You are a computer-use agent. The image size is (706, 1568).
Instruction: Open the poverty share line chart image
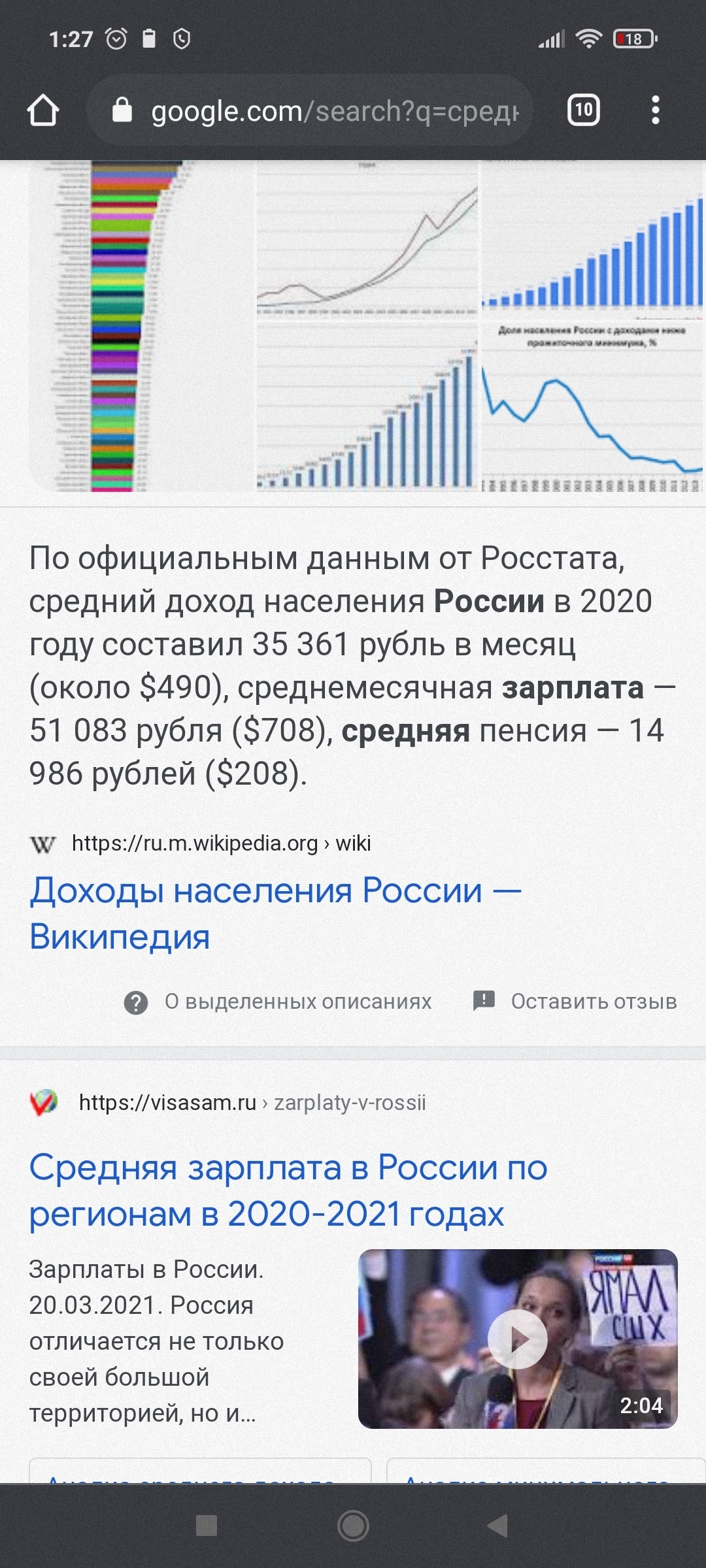592,407
